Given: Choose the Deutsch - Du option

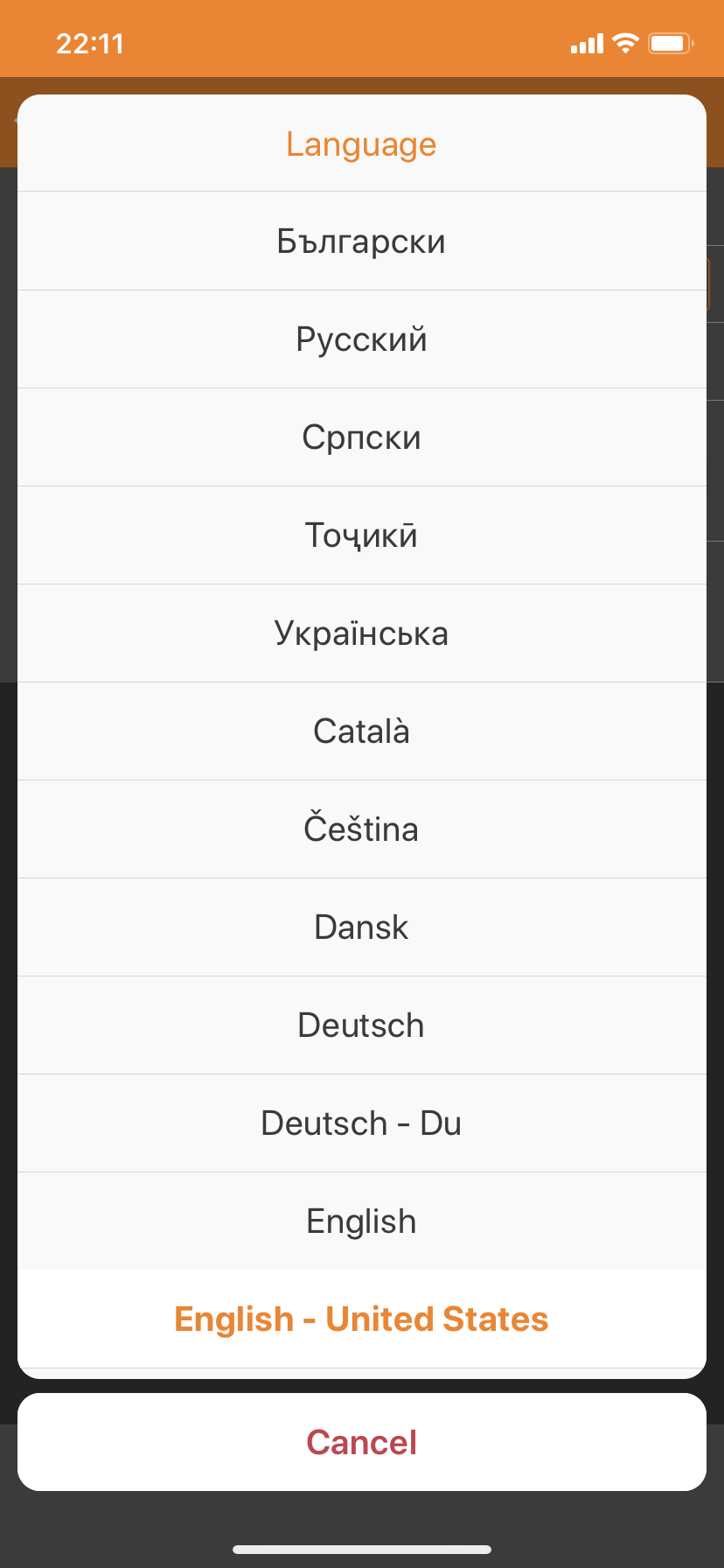Looking at the screenshot, I should point(362,1123).
